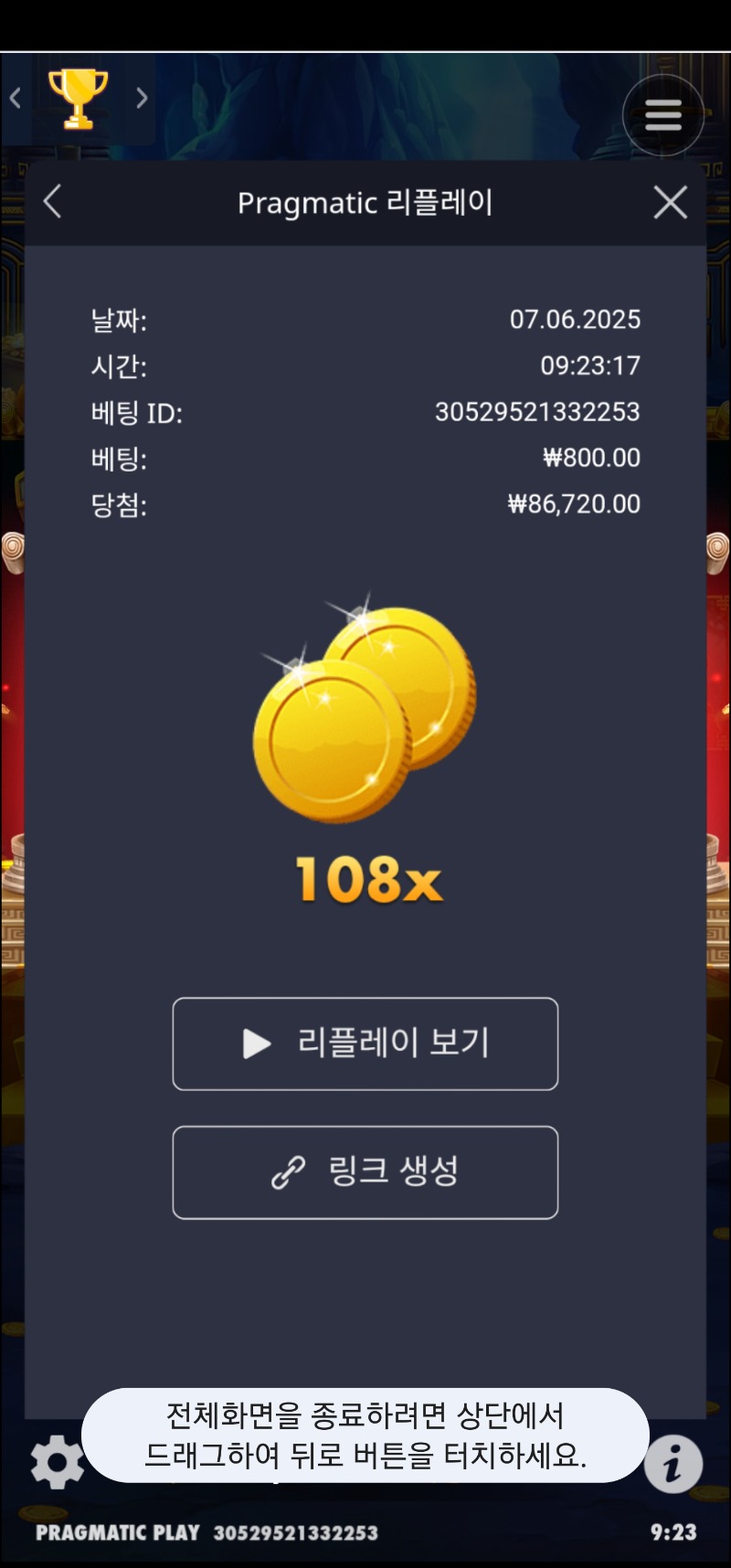Open the hamburger menu
Viewport: 731px width, 1568px height.
click(663, 115)
